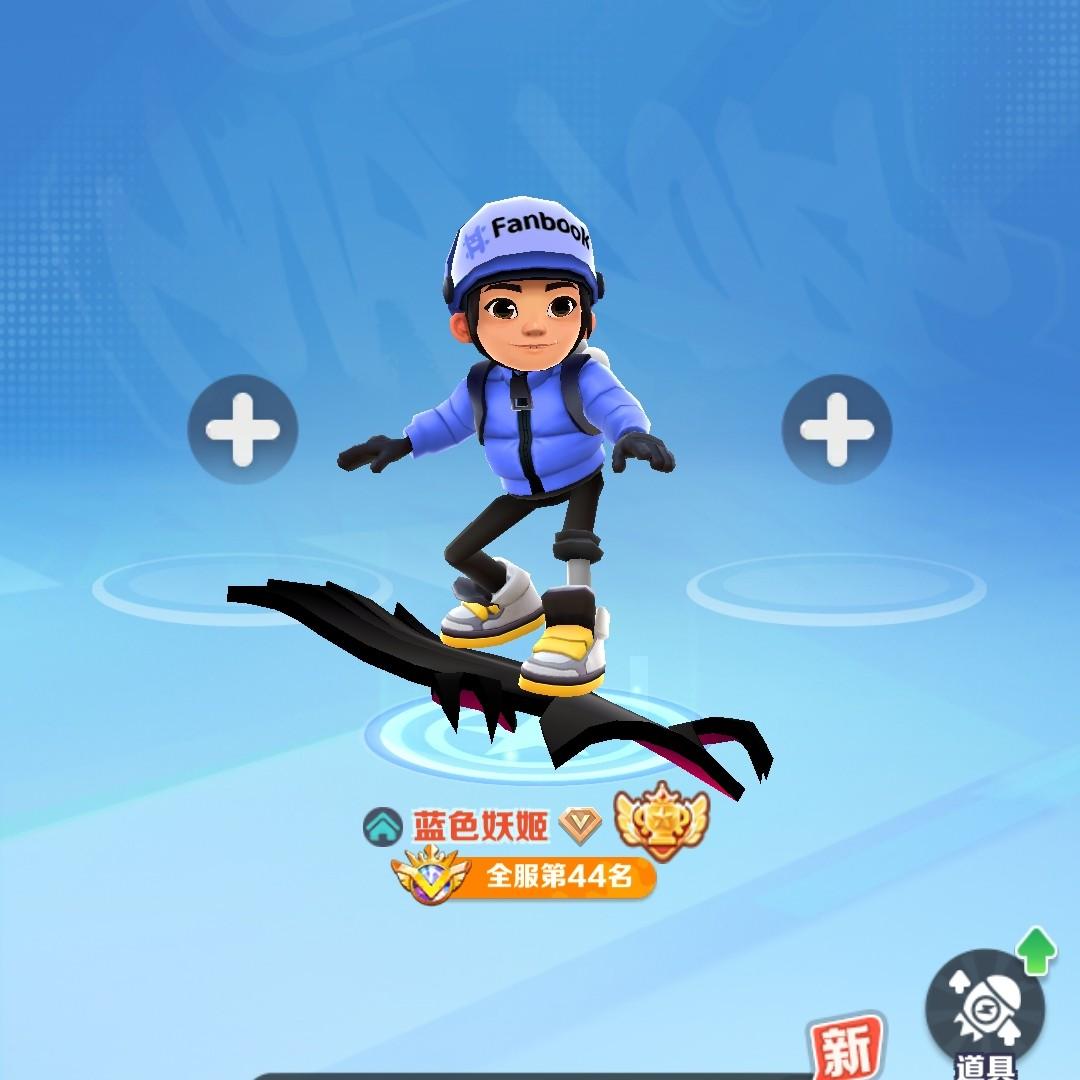Open the 道具 items button

point(984,1010)
